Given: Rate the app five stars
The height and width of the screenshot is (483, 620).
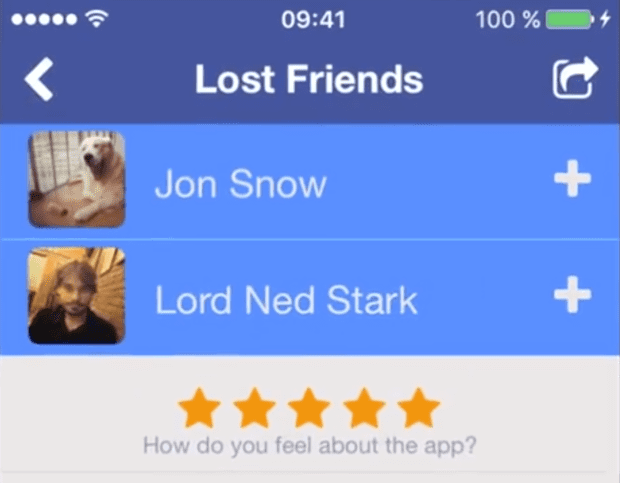Looking at the screenshot, I should (418, 408).
